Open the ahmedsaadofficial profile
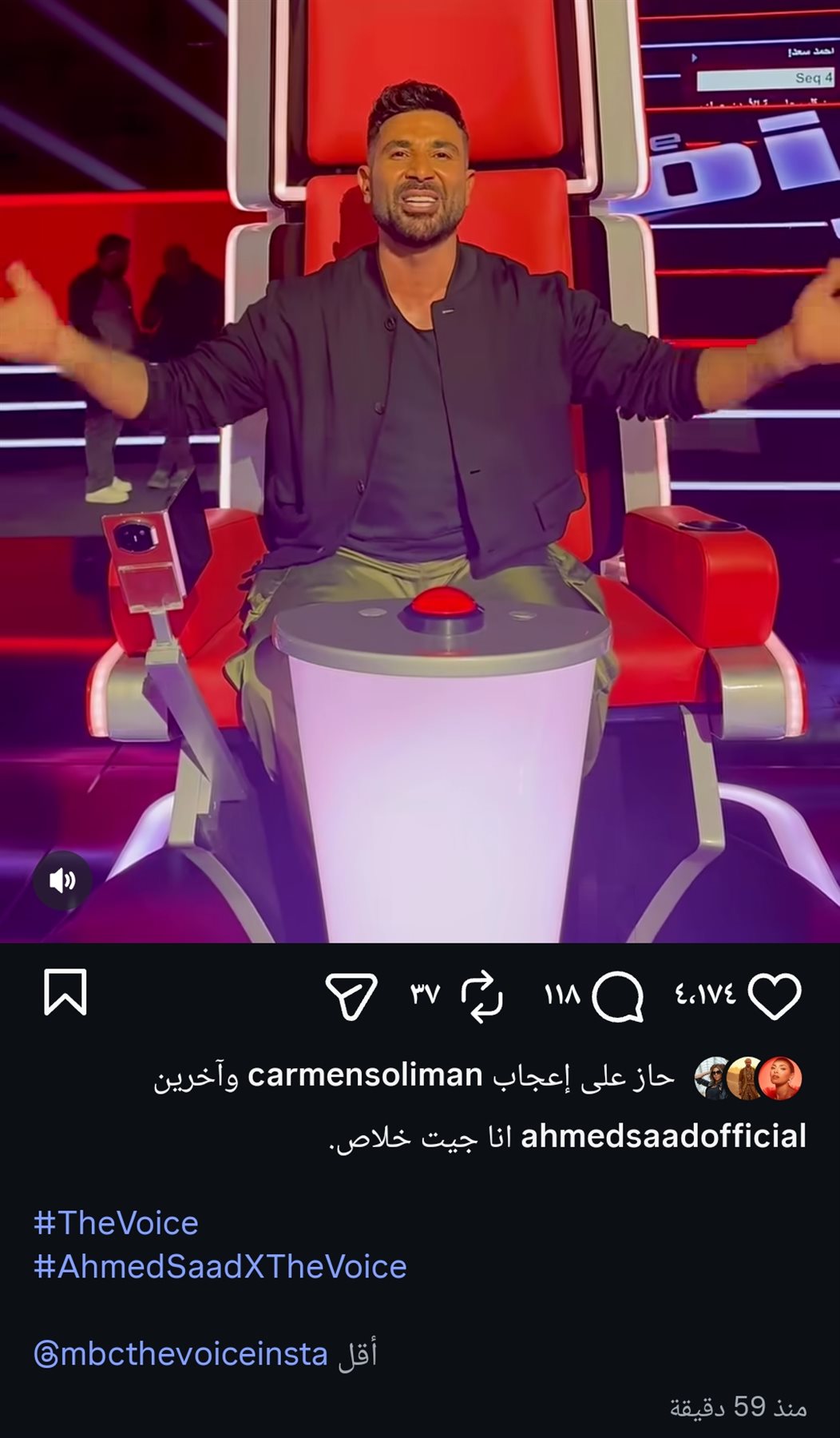The image size is (840, 1438). tap(663, 1136)
